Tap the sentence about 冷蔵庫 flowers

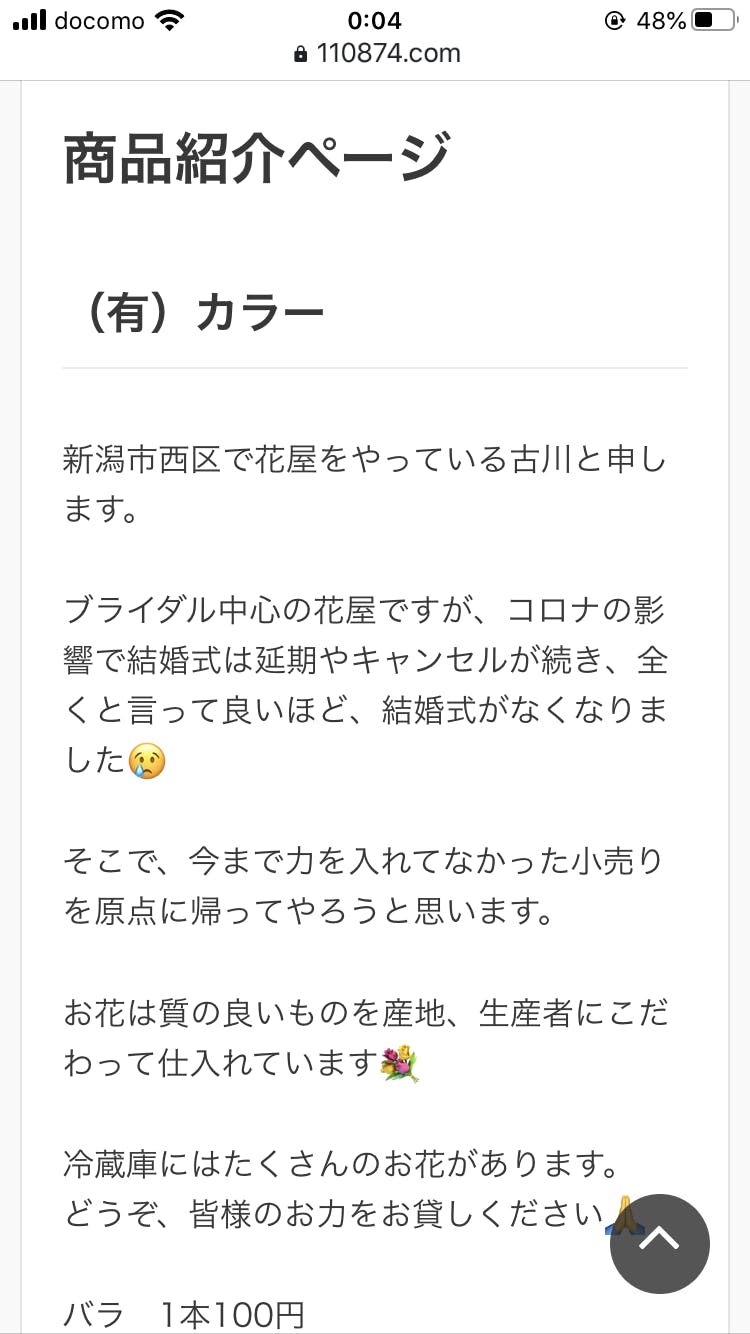point(340,1163)
